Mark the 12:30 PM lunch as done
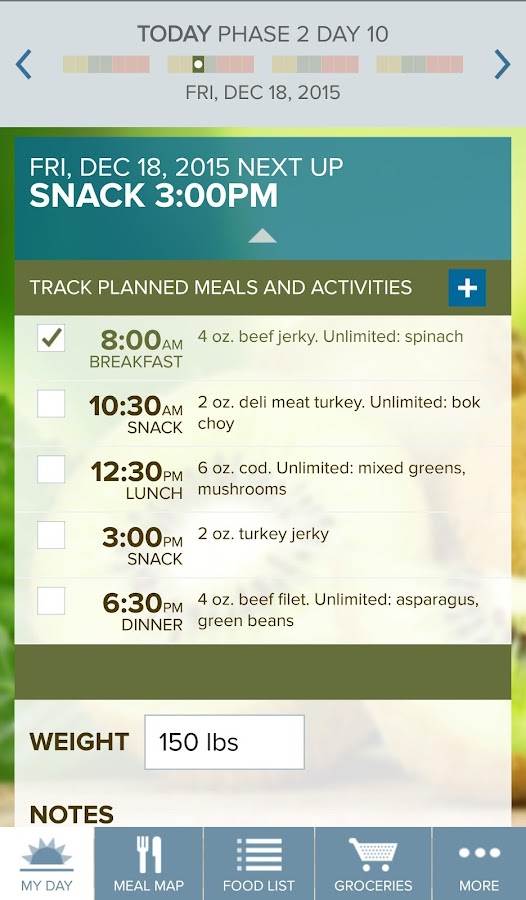Viewport: 526px width, 900px height. (51, 469)
